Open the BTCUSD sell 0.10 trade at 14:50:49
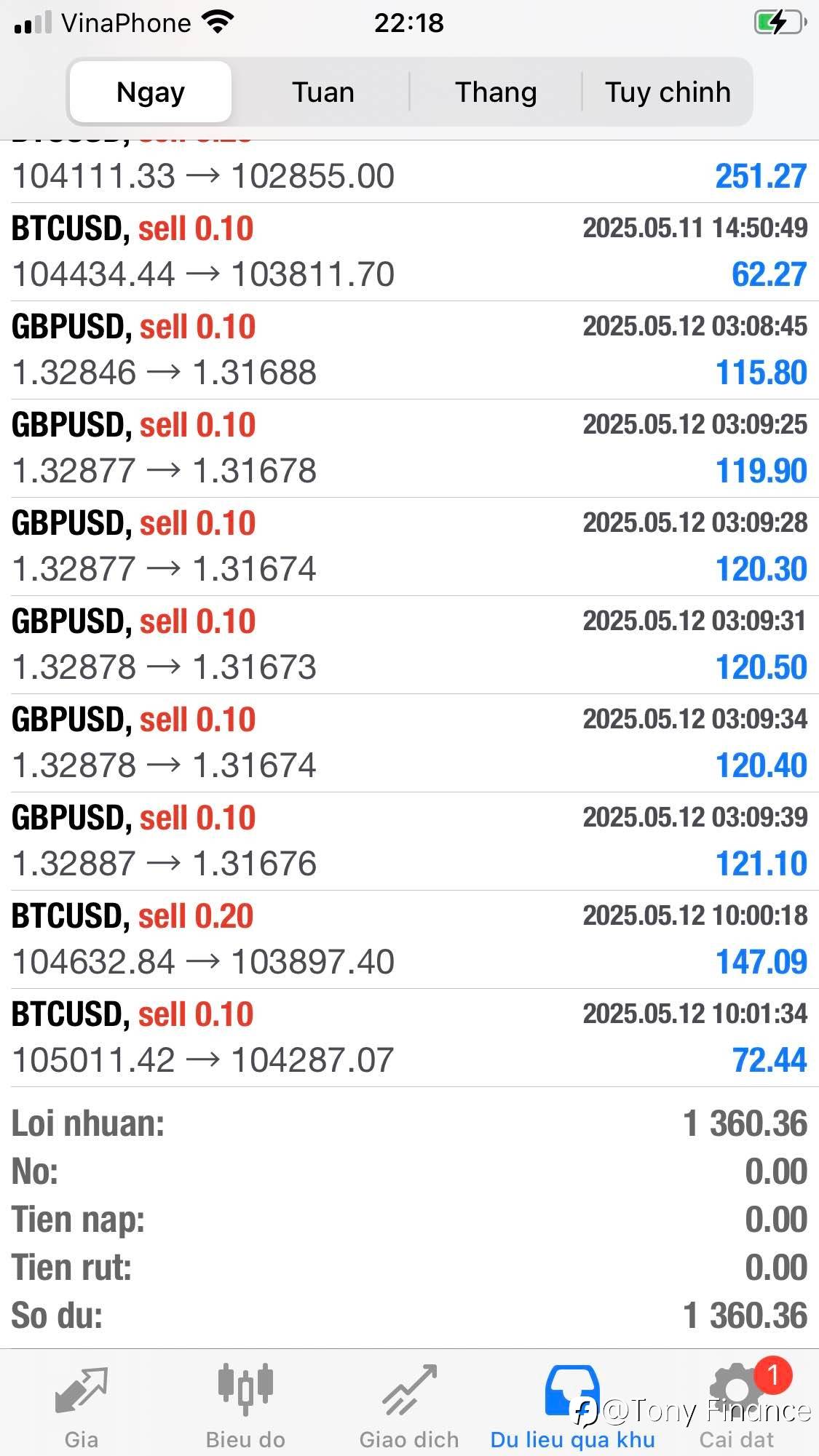 409,252
